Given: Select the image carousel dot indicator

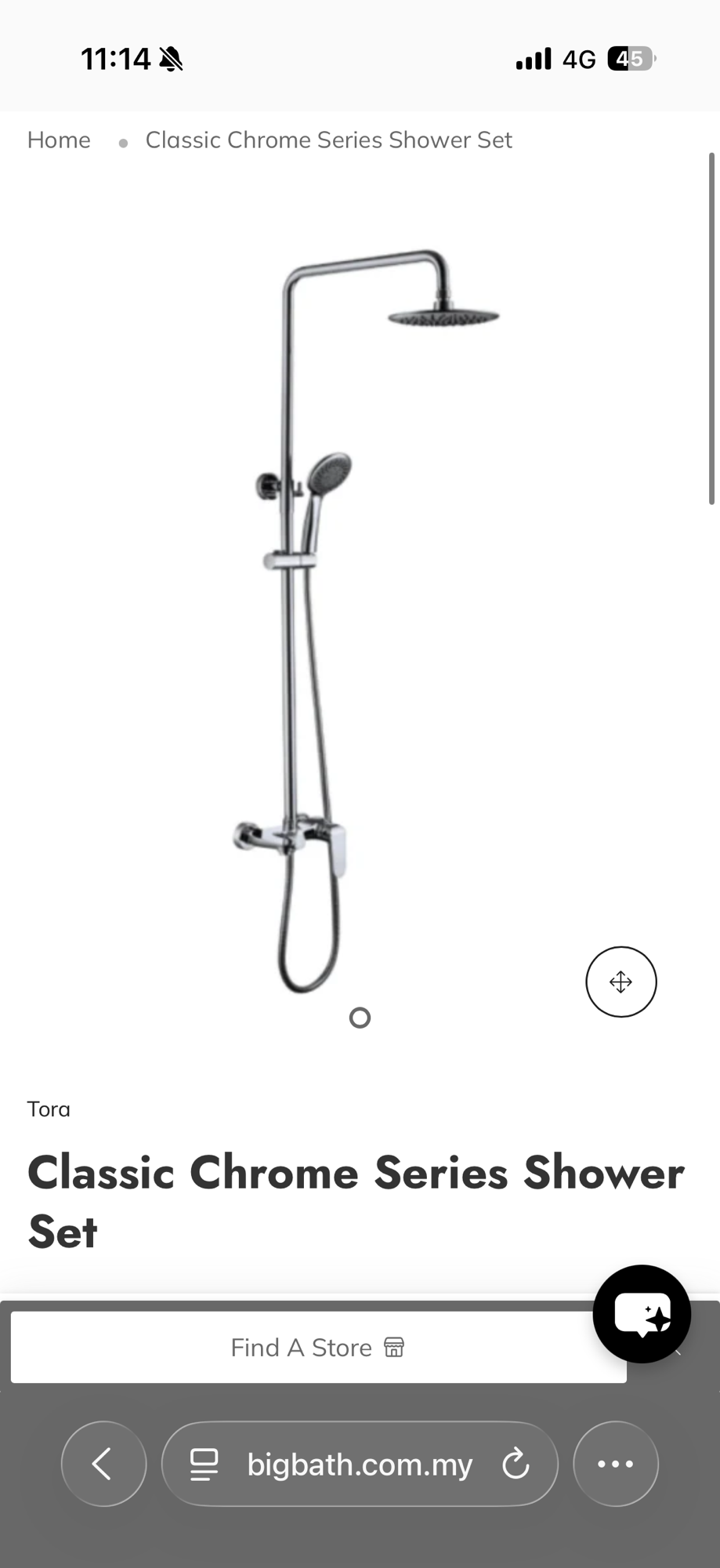Looking at the screenshot, I should pyautogui.click(x=360, y=1017).
